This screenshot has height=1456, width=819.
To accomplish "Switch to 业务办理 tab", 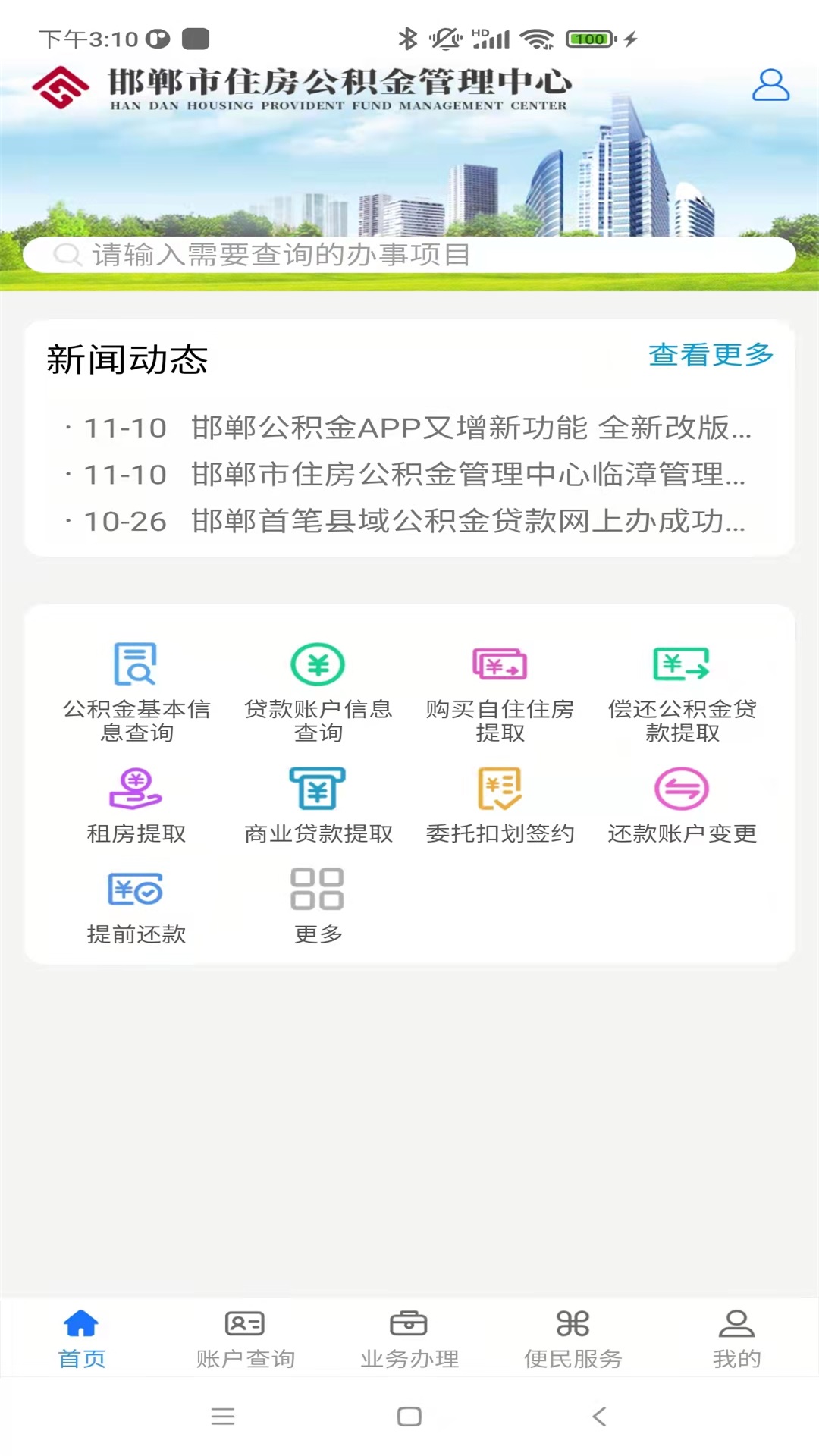I will click(x=409, y=1338).
